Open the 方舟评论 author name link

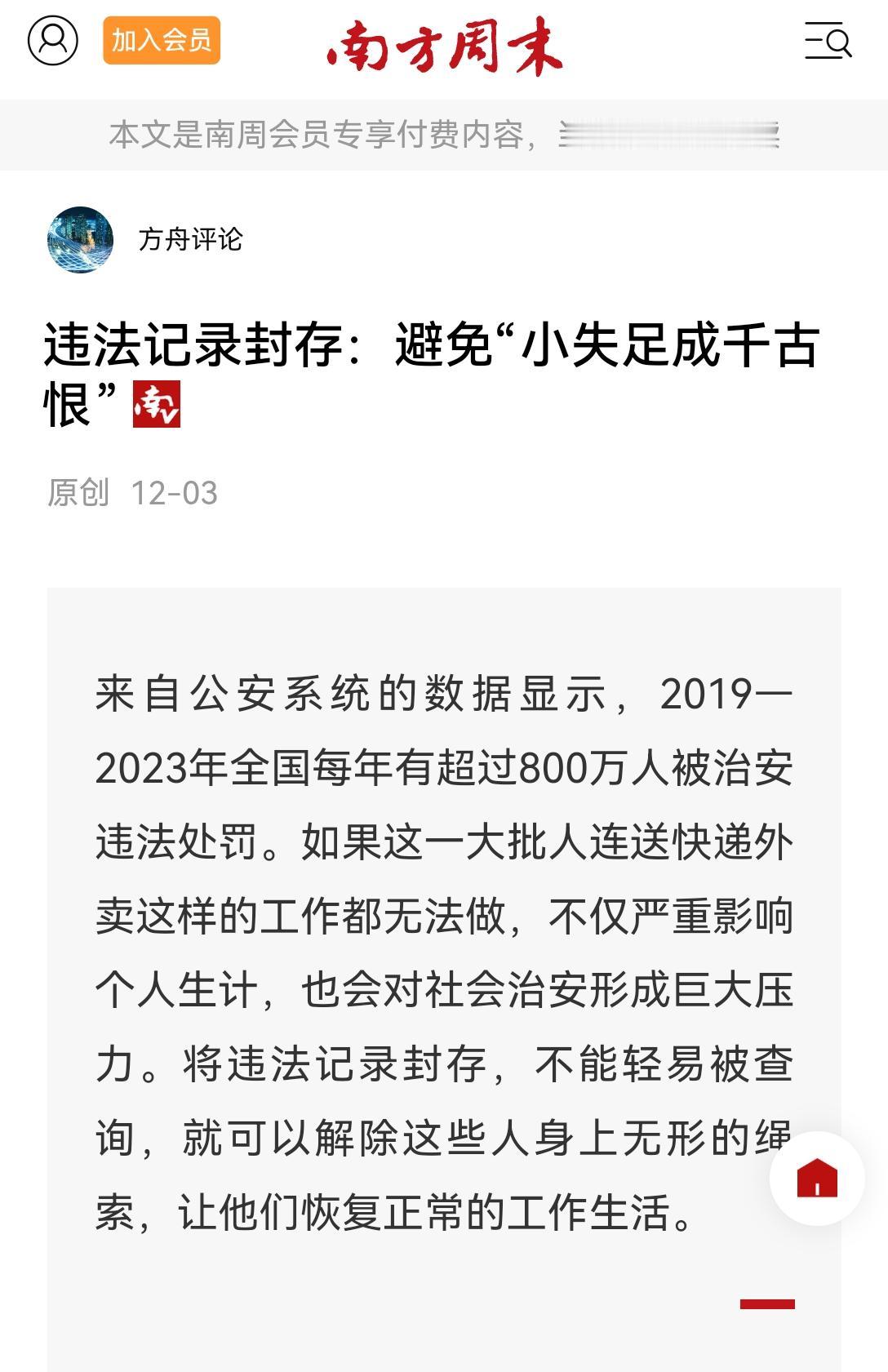pyautogui.click(x=193, y=240)
